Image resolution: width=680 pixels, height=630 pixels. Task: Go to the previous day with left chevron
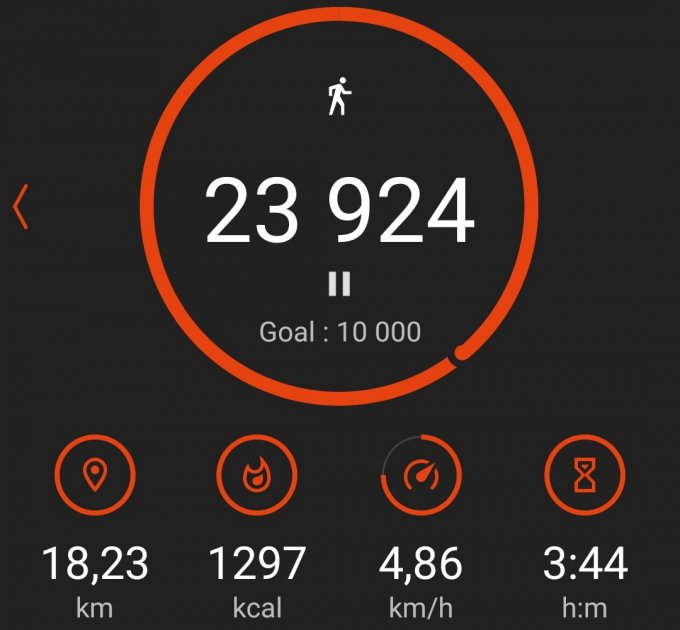click(x=20, y=207)
